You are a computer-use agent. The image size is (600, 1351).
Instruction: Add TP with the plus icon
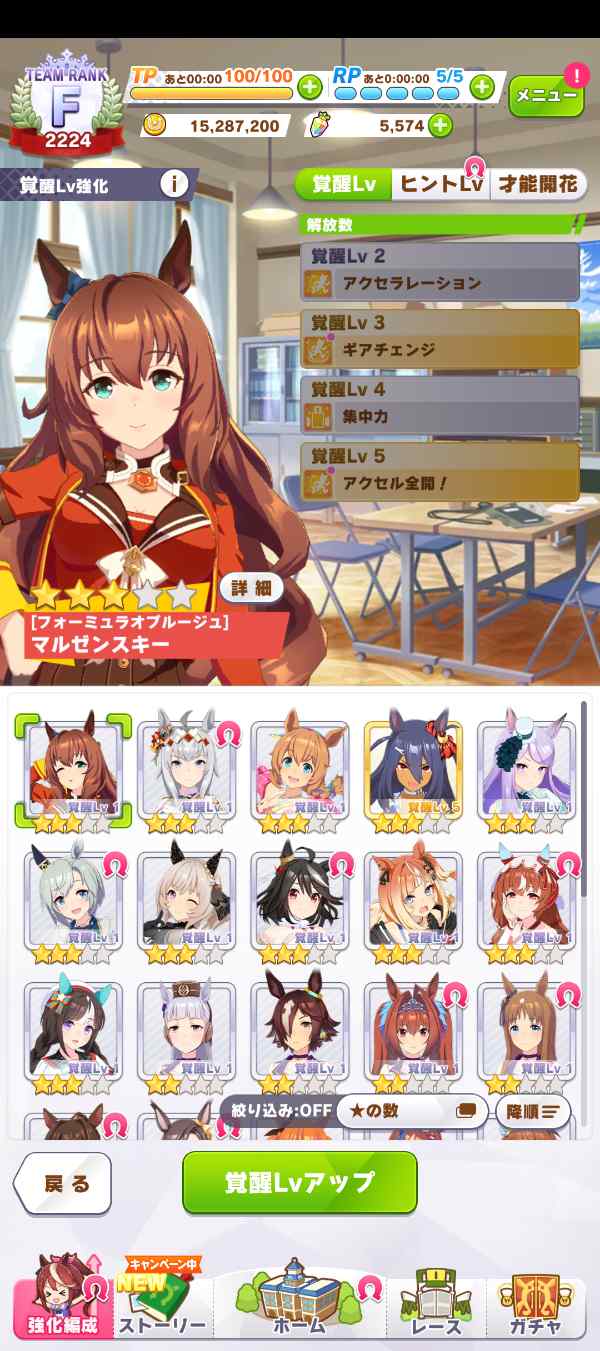pyautogui.click(x=309, y=87)
